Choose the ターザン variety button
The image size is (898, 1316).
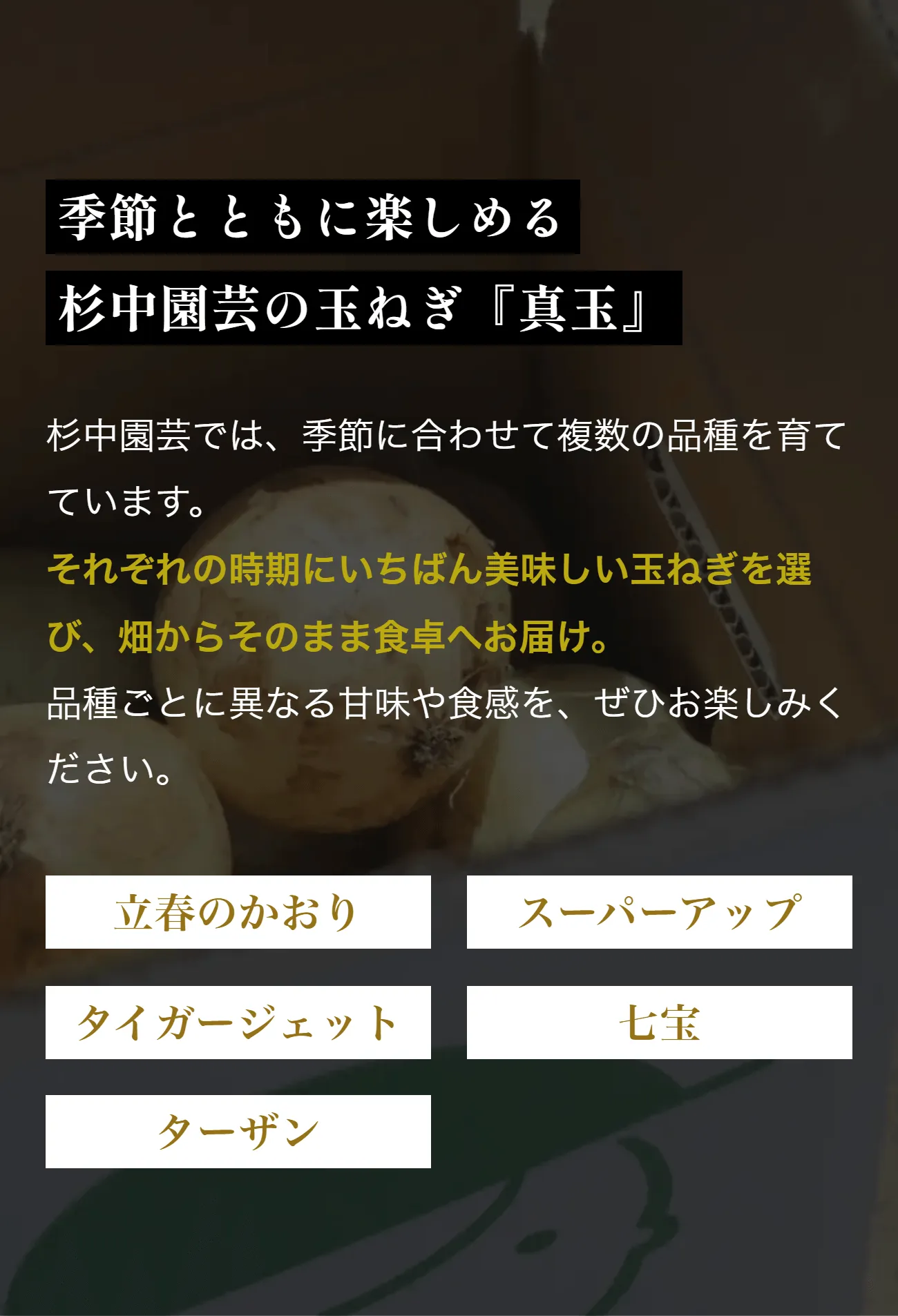[238, 1132]
